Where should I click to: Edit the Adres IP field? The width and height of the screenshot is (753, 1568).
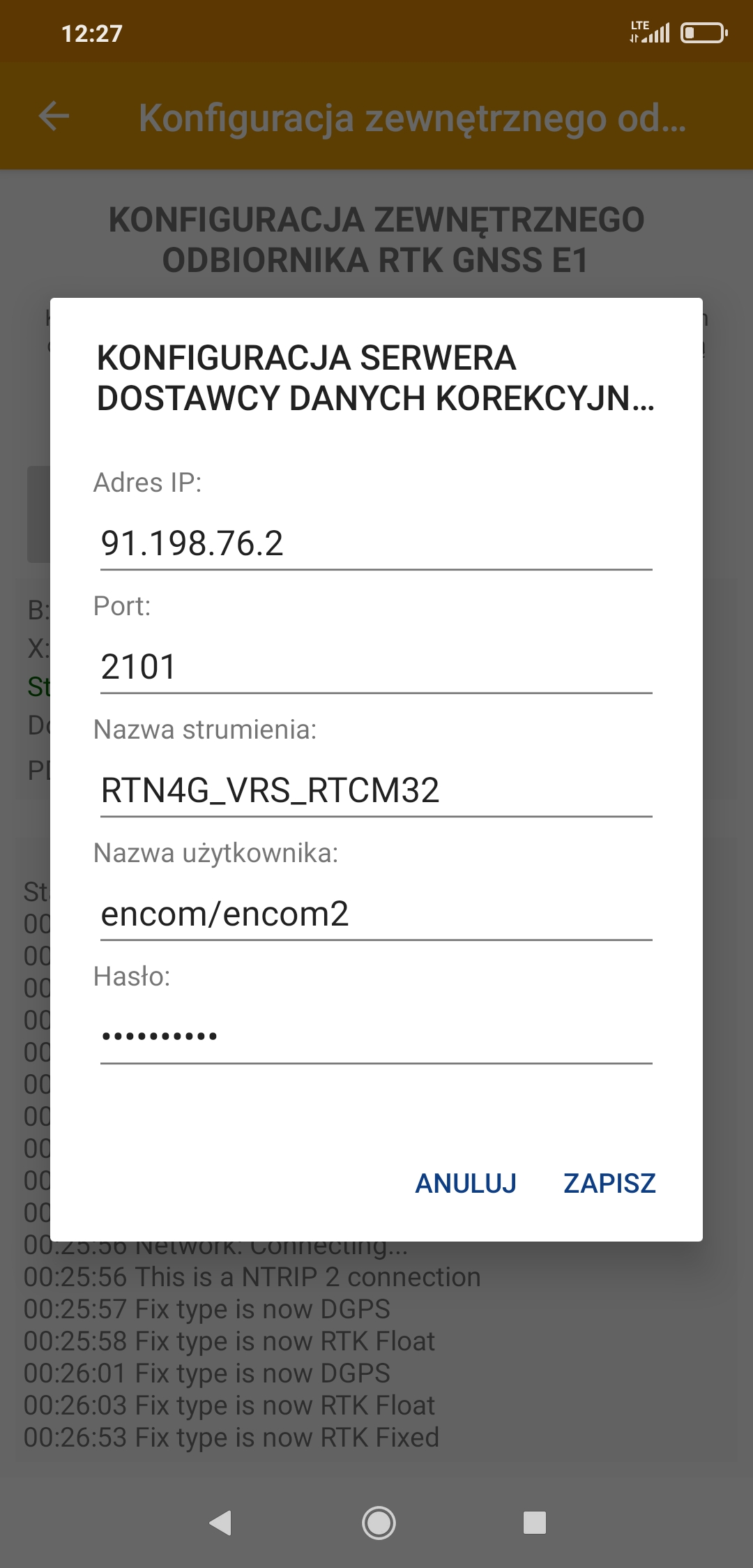(x=376, y=543)
